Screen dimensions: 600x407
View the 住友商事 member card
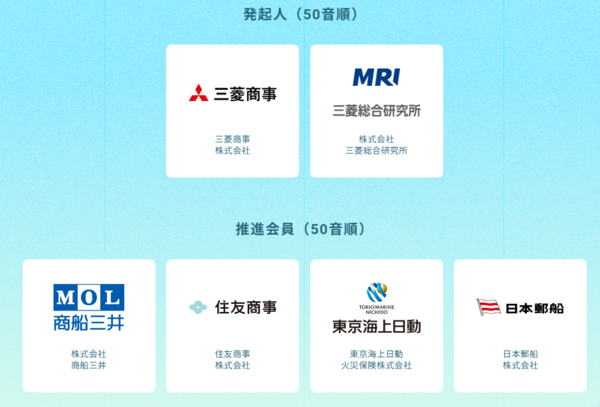[x=232, y=325]
